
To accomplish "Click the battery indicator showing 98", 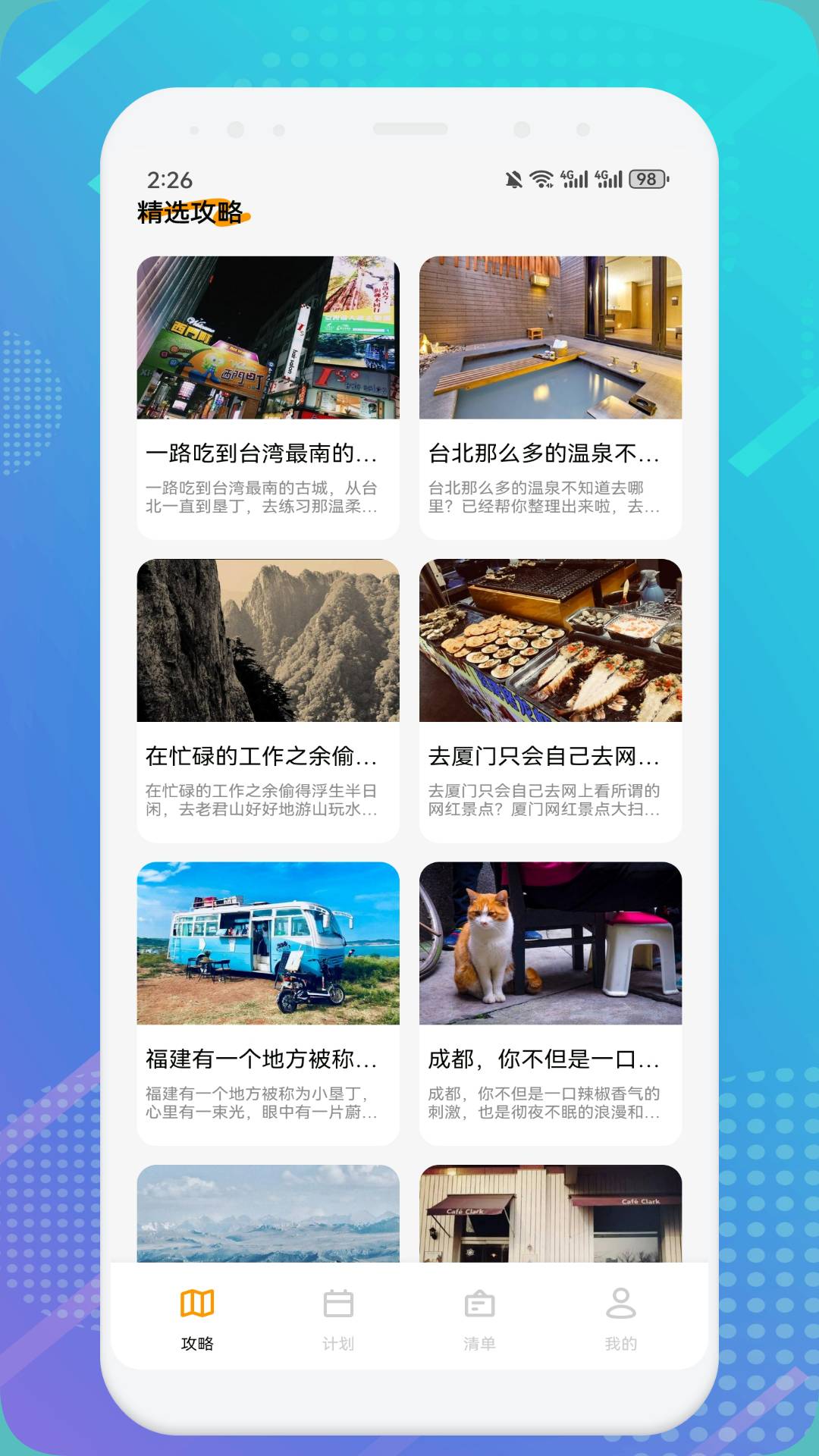I will click(x=649, y=178).
